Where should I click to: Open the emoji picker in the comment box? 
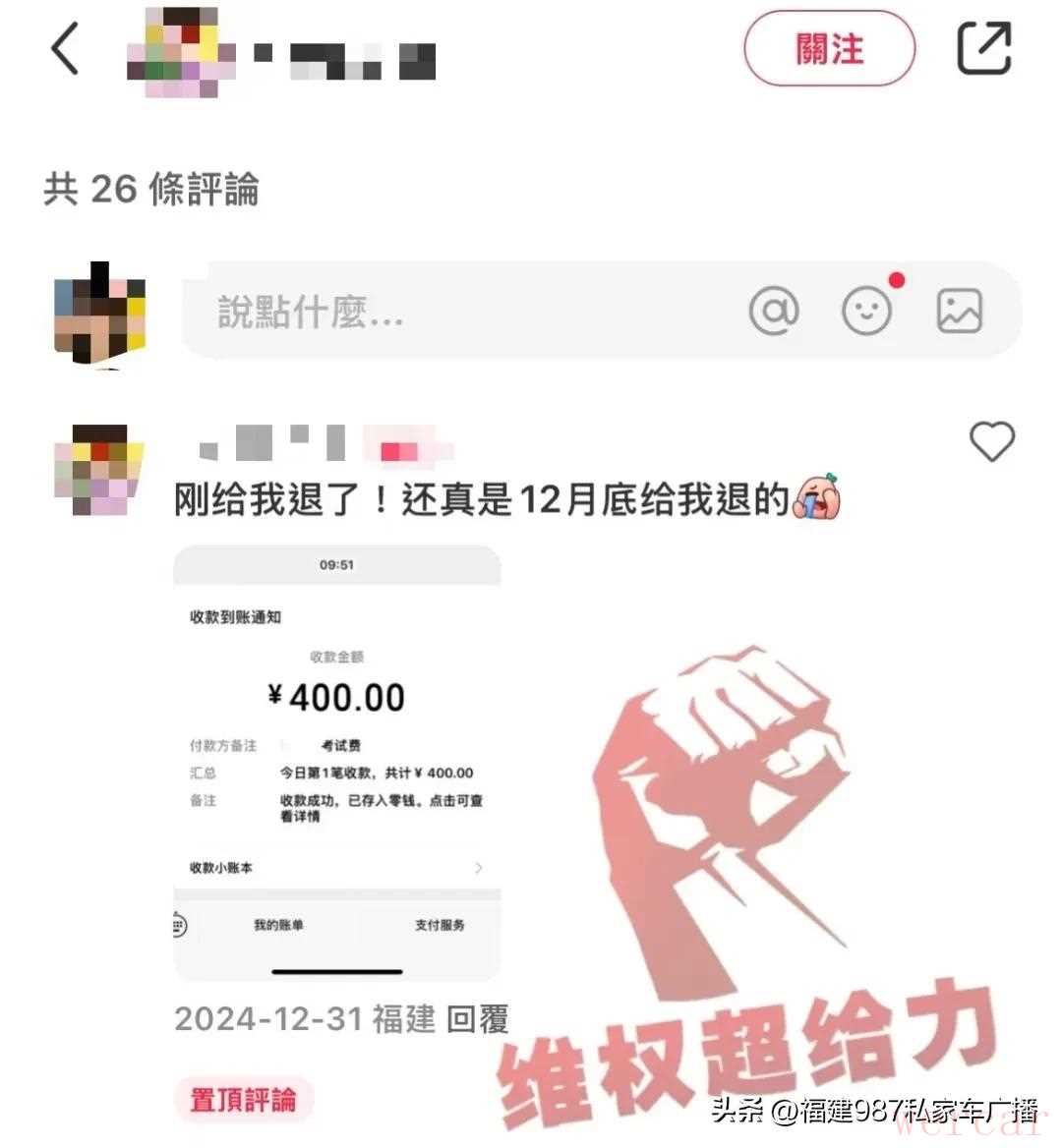(867, 312)
